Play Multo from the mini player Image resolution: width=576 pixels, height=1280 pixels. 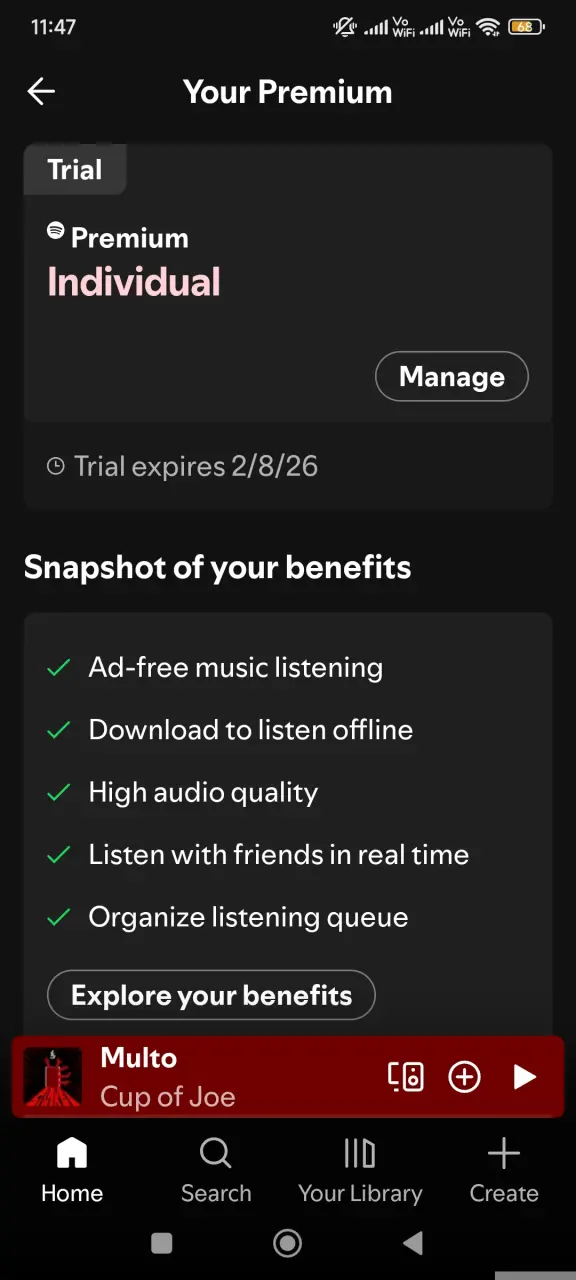[525, 1076]
